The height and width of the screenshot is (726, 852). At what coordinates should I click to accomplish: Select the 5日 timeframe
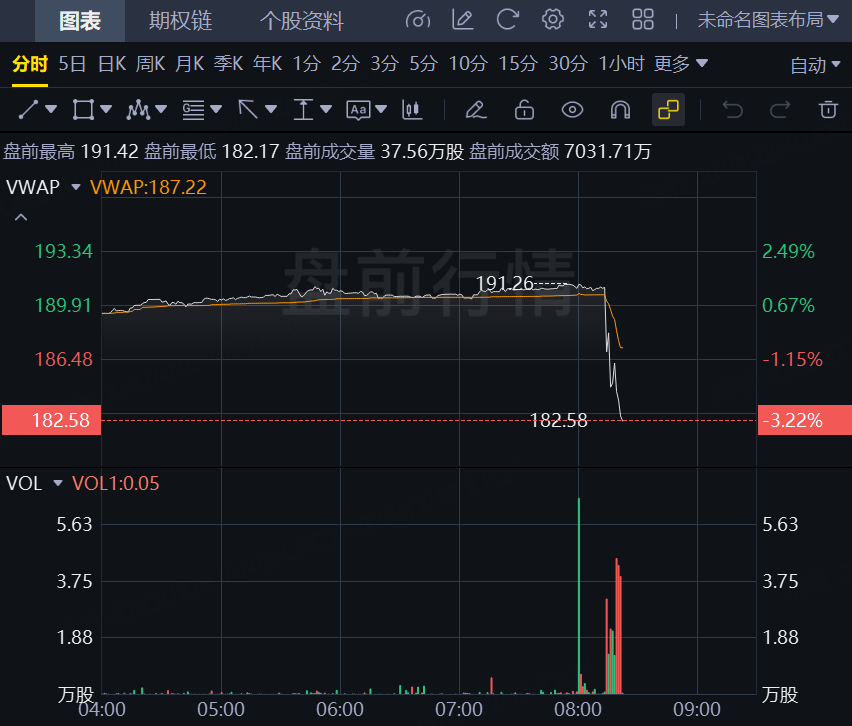click(72, 64)
